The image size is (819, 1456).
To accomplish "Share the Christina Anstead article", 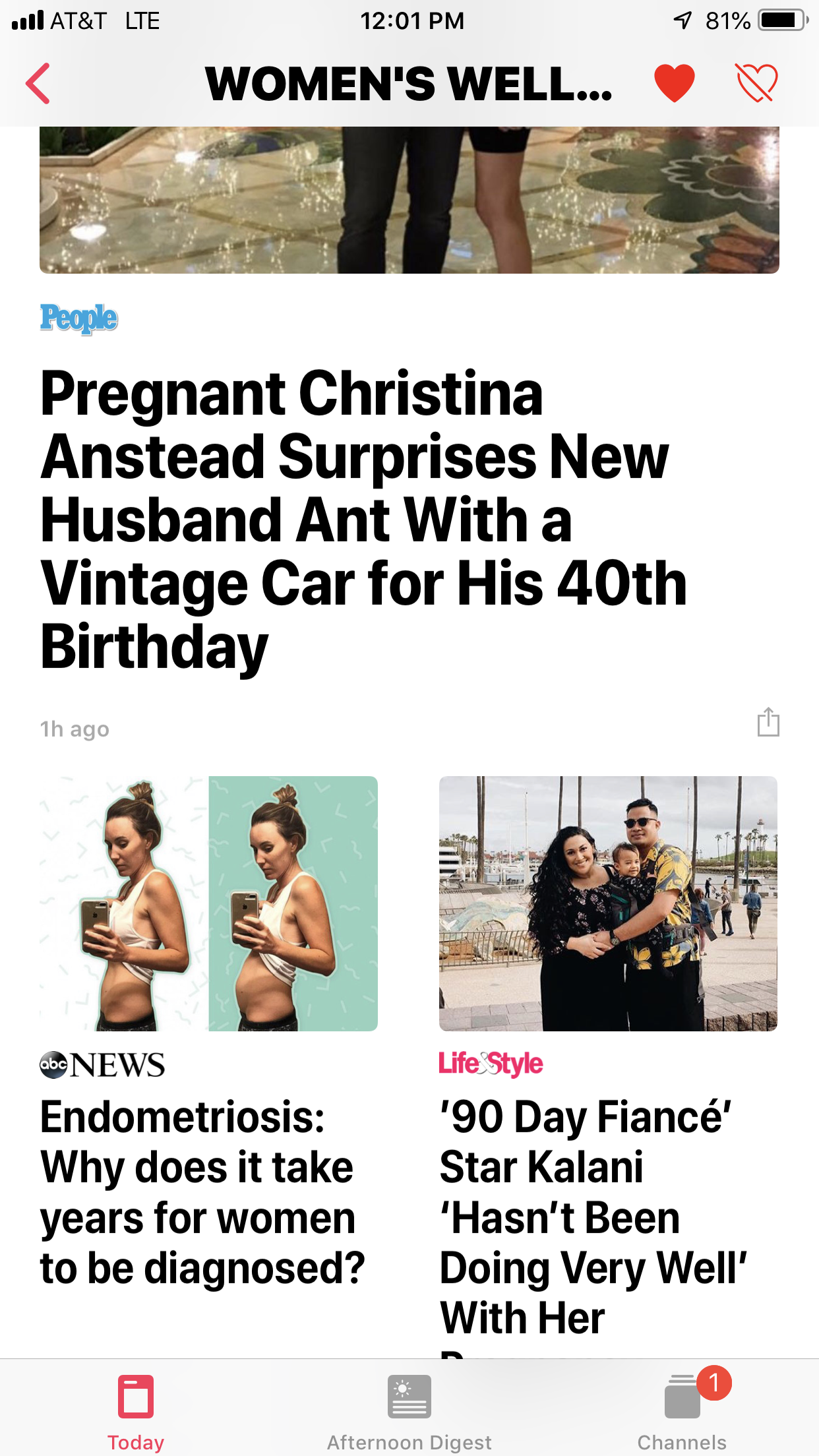I will (768, 722).
